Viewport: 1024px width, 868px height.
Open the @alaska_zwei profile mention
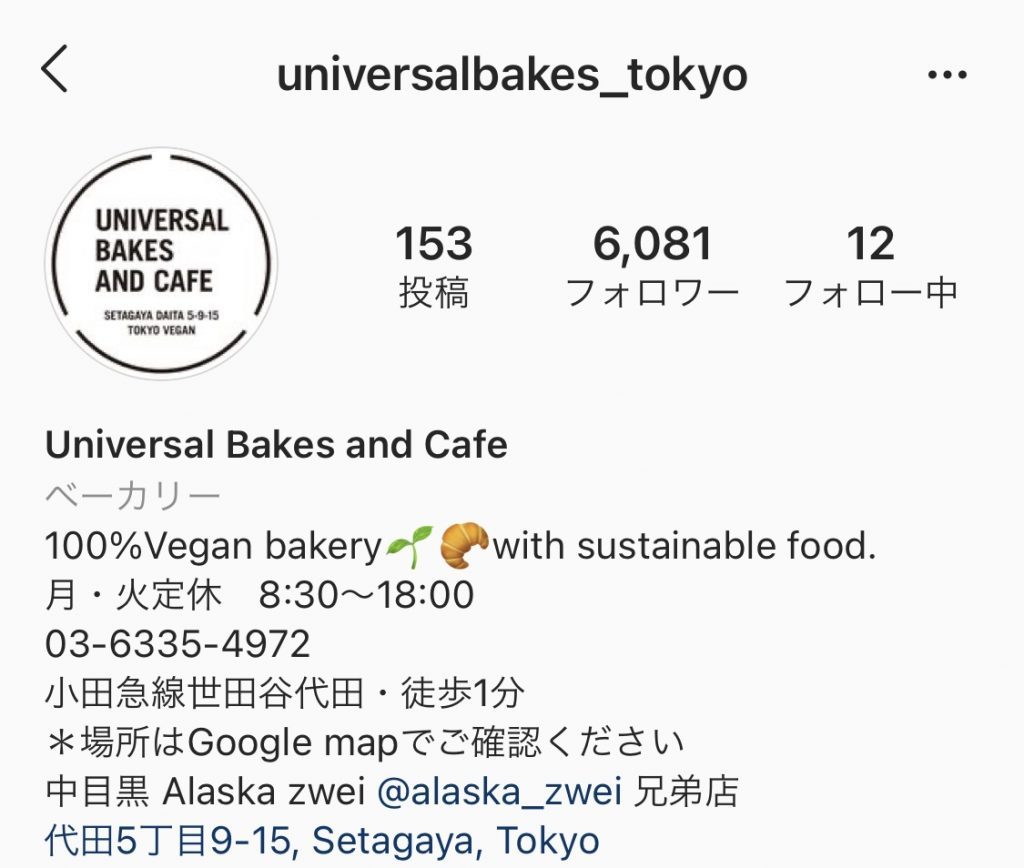click(x=499, y=792)
